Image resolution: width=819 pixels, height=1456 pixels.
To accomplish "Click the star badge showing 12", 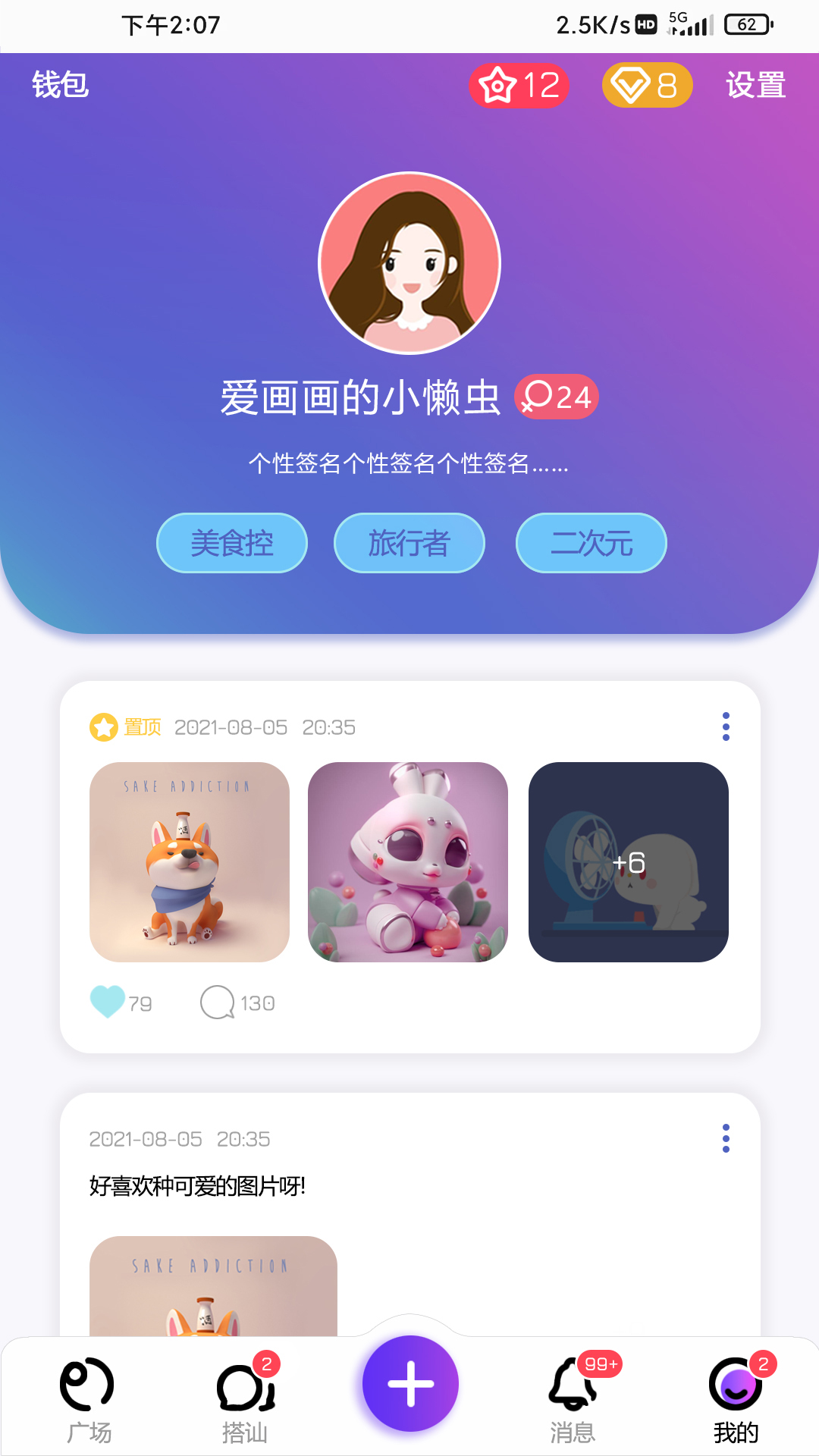I will [519, 86].
